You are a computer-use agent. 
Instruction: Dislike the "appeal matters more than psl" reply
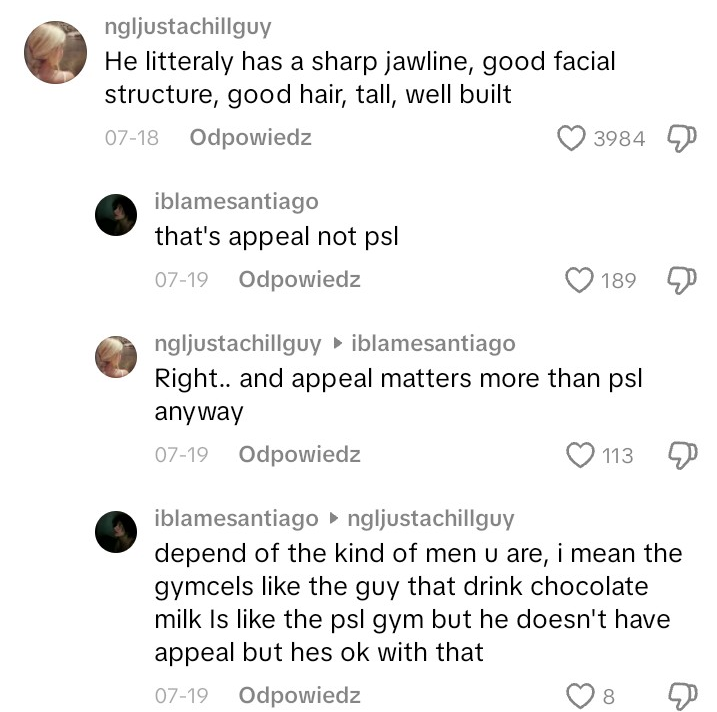[681, 455]
